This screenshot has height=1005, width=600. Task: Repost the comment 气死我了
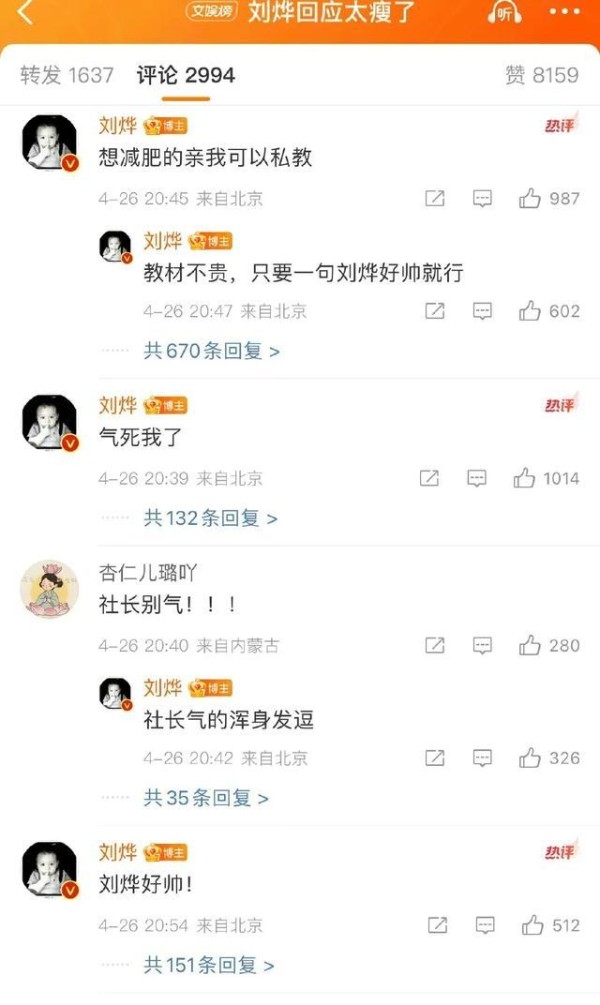point(429,478)
